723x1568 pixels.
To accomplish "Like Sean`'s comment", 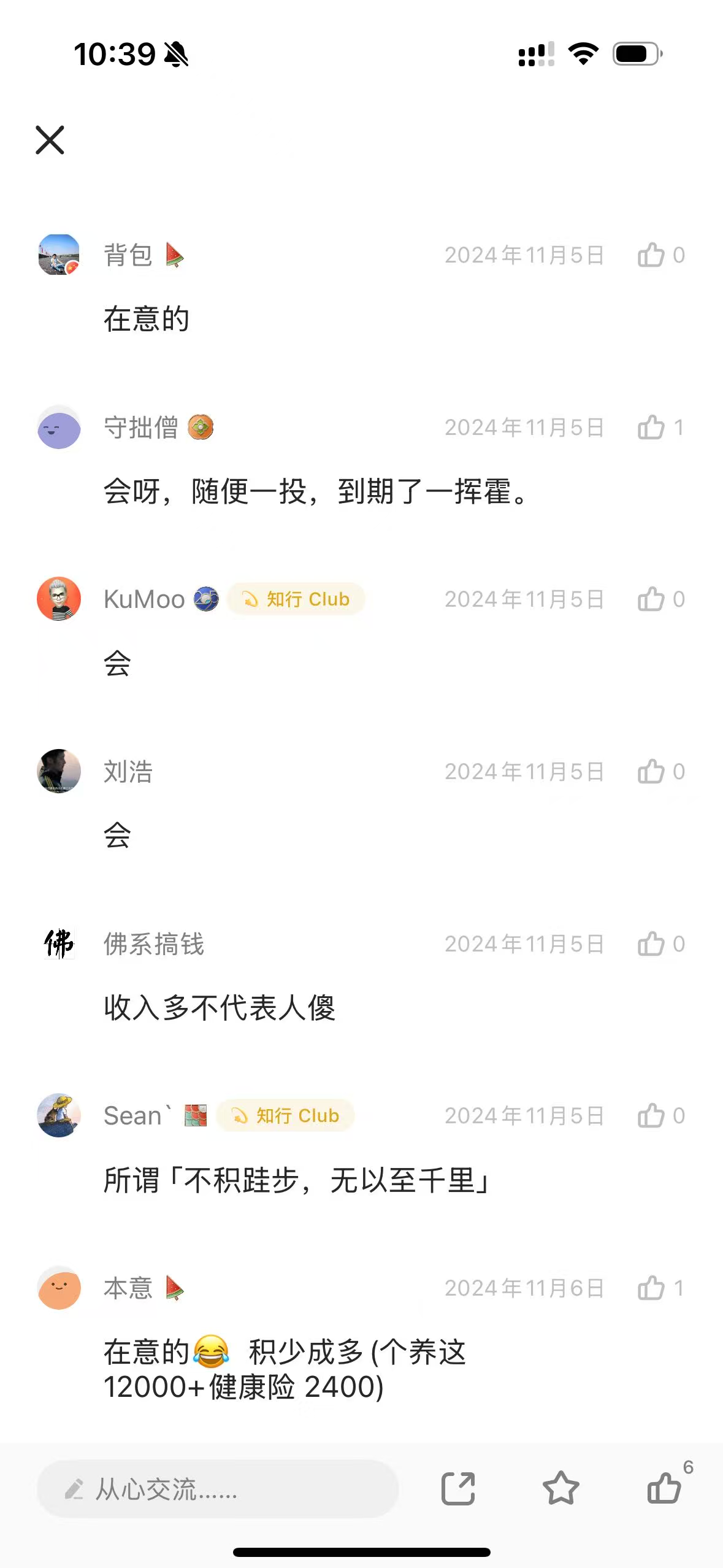I will pos(651,1115).
